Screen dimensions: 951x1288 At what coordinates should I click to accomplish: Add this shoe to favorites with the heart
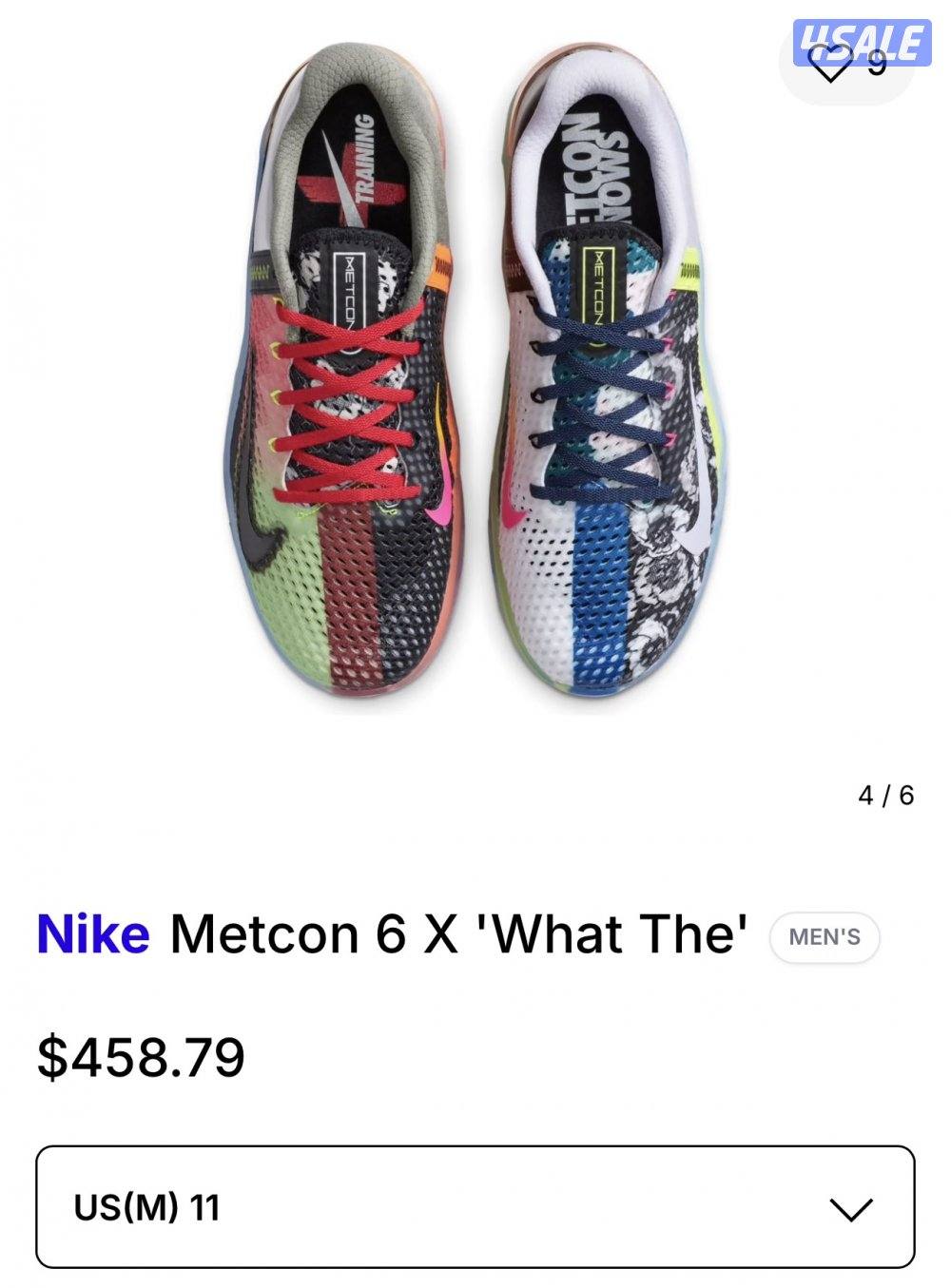tap(830, 67)
